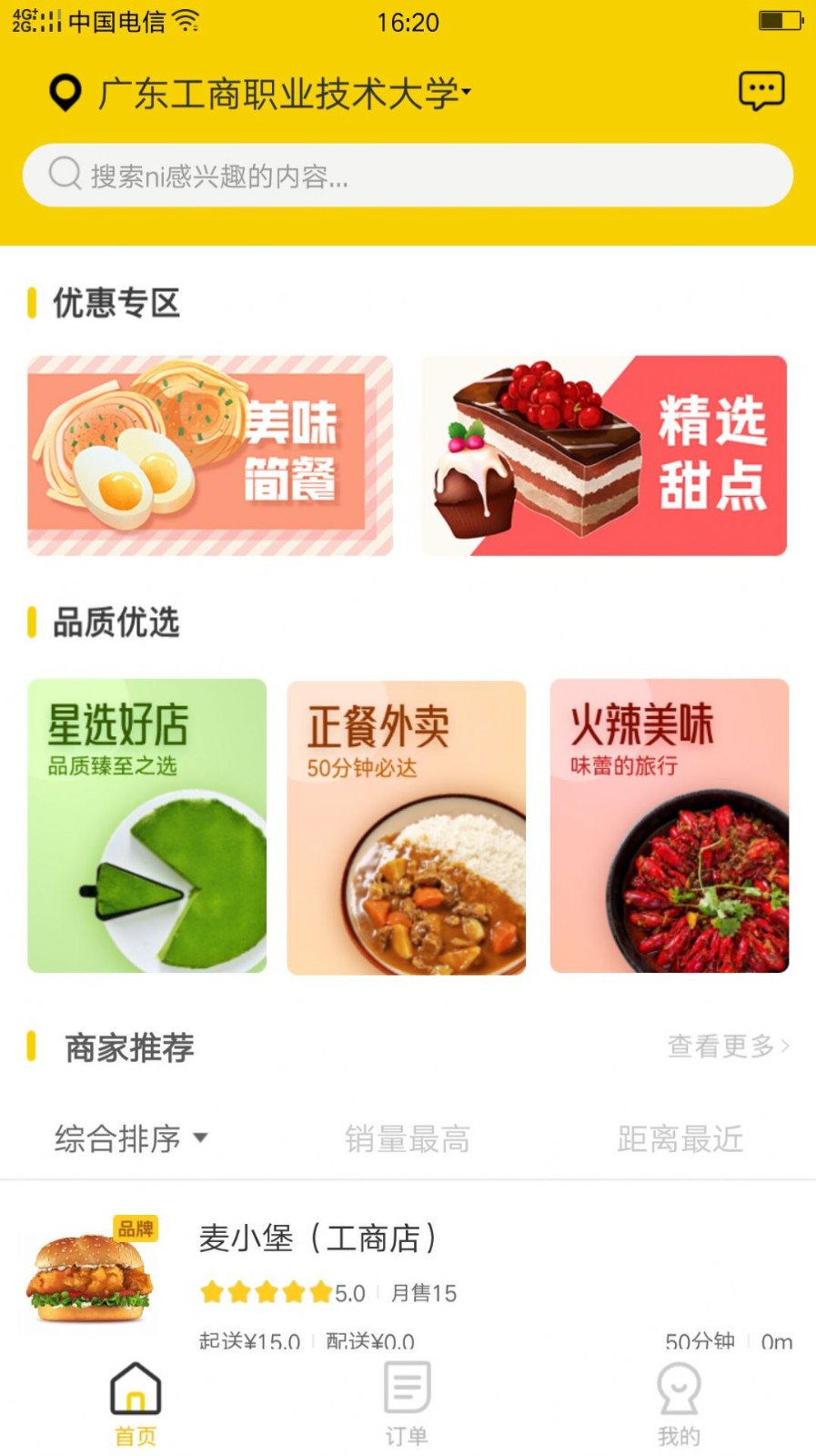Switch to the 订单 tab
Image resolution: width=816 pixels, height=1456 pixels.
click(407, 1401)
